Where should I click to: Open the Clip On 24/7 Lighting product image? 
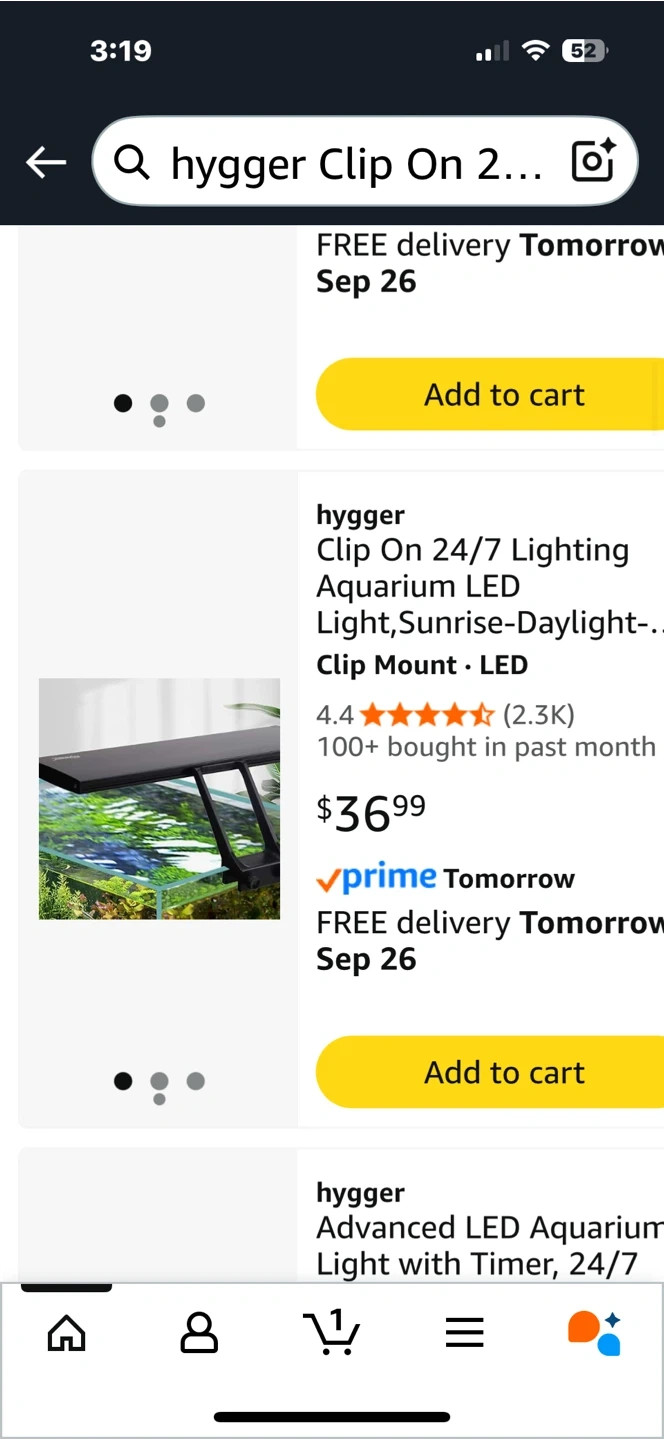(x=159, y=799)
